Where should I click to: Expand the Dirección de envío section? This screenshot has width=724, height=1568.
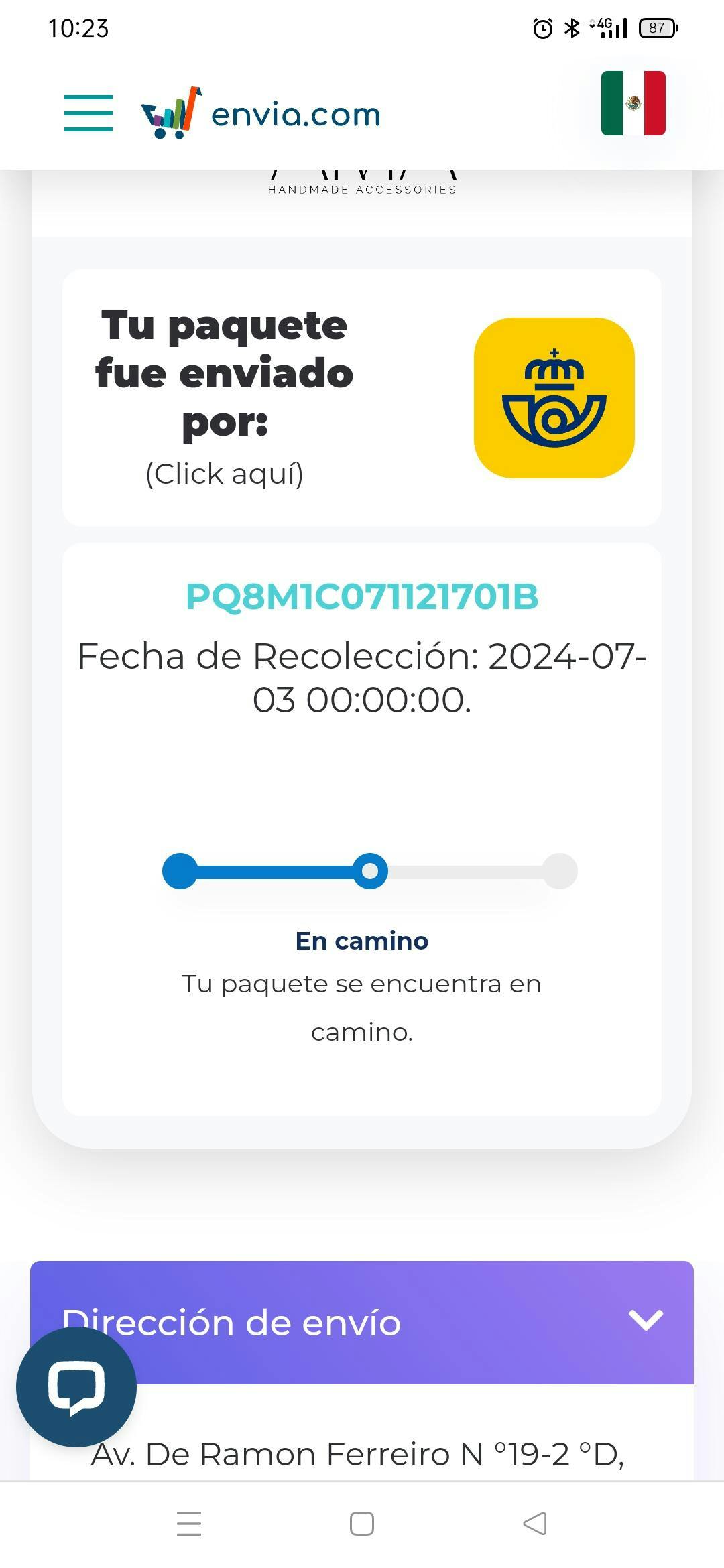tap(645, 1320)
